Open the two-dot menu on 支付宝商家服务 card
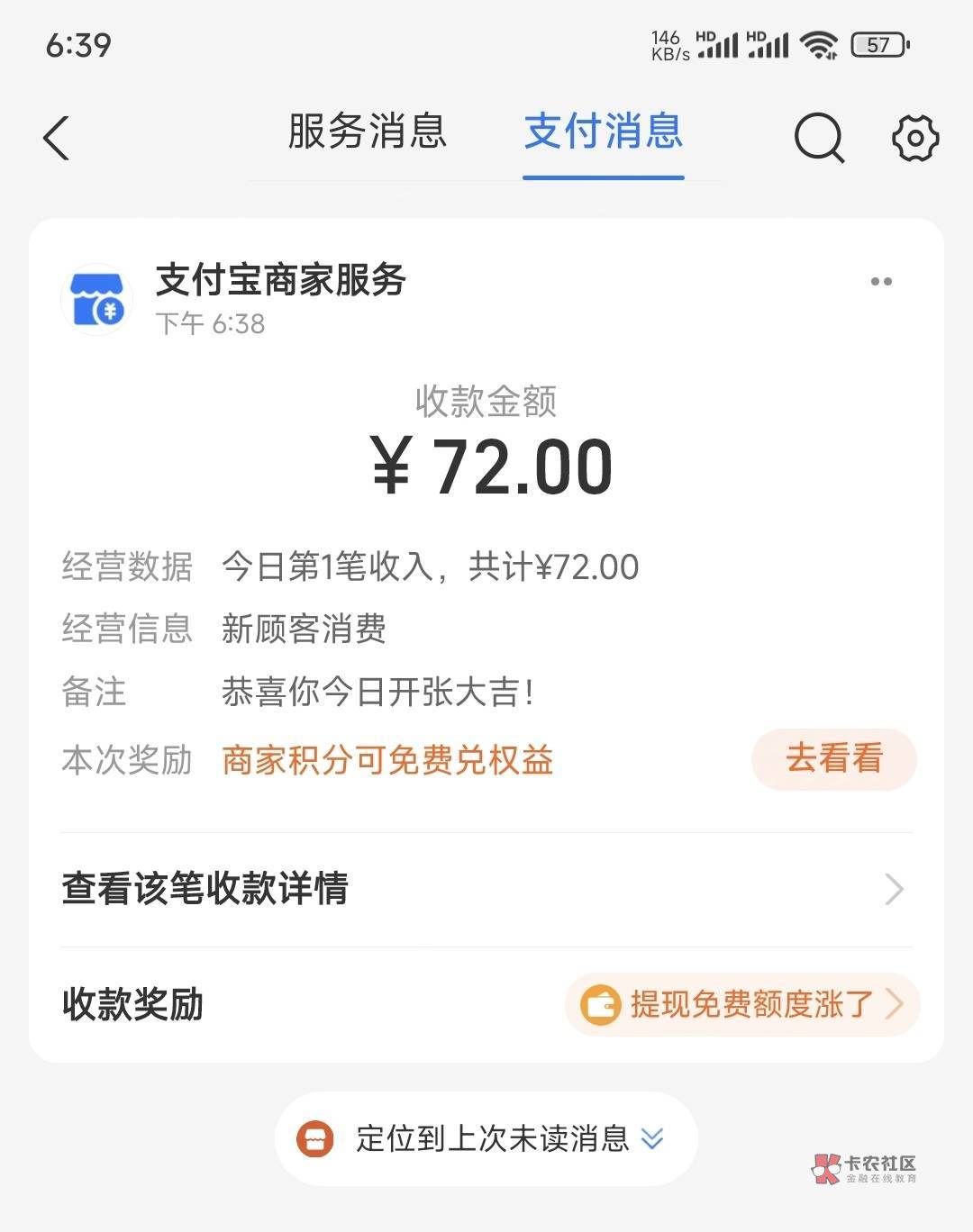Screen dimensions: 973x1232 [x=881, y=282]
